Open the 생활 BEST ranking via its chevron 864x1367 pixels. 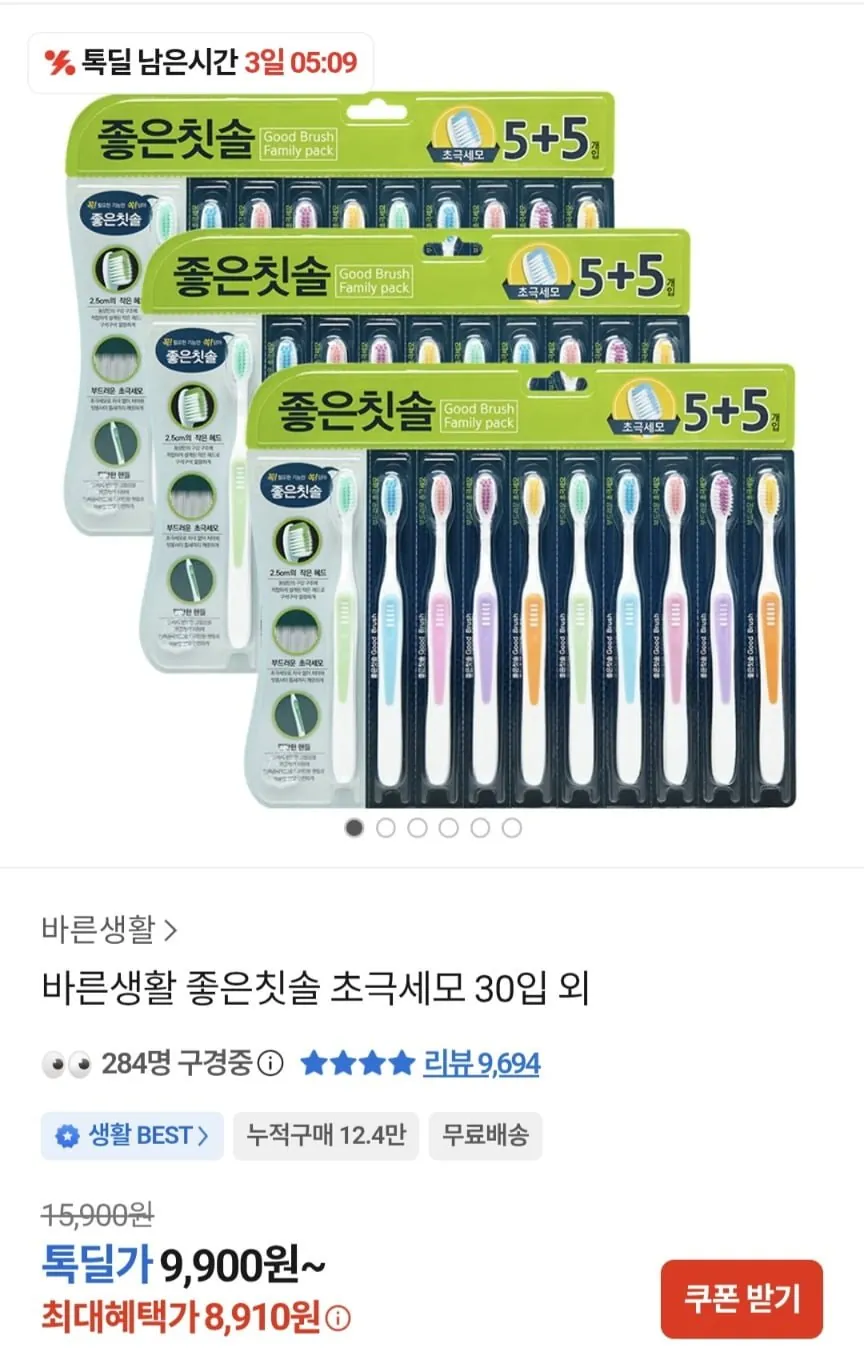click(x=203, y=1135)
